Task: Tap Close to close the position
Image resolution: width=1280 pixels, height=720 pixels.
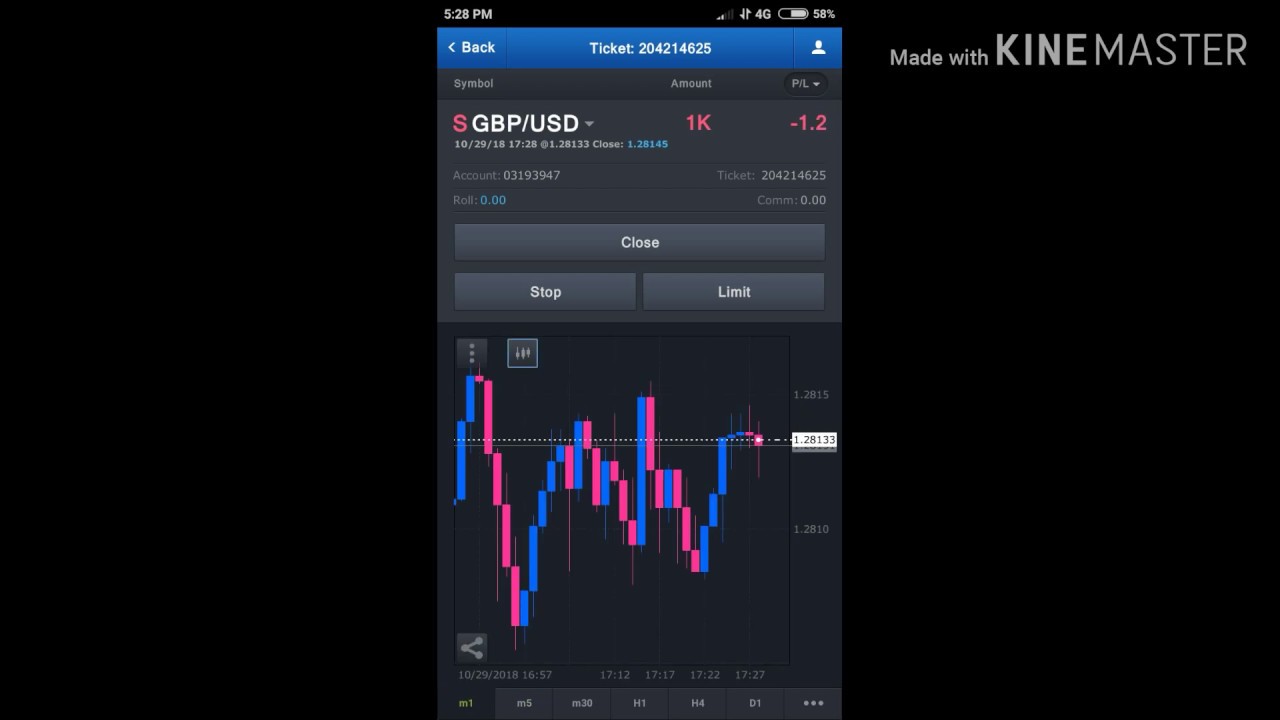Action: pyautogui.click(x=639, y=242)
